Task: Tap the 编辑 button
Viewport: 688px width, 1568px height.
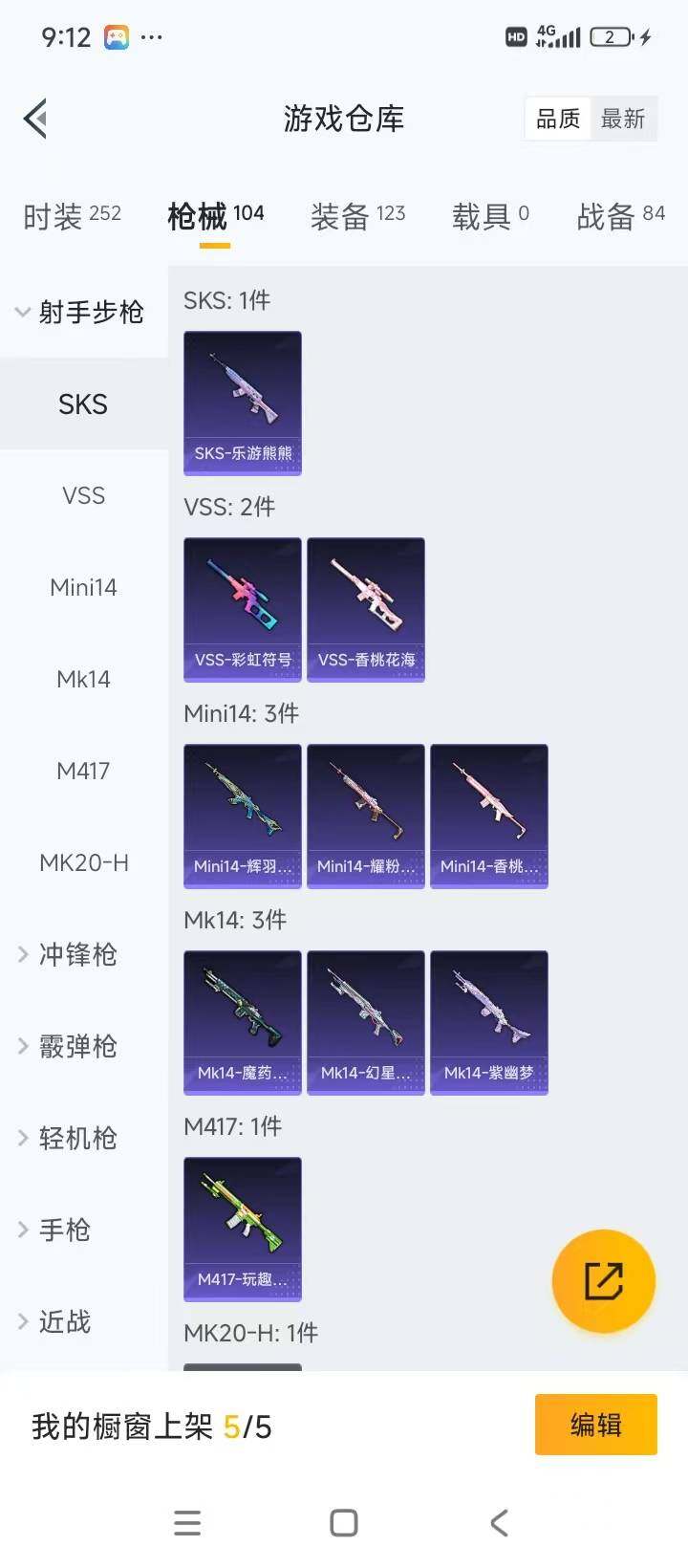Action: click(x=595, y=1425)
